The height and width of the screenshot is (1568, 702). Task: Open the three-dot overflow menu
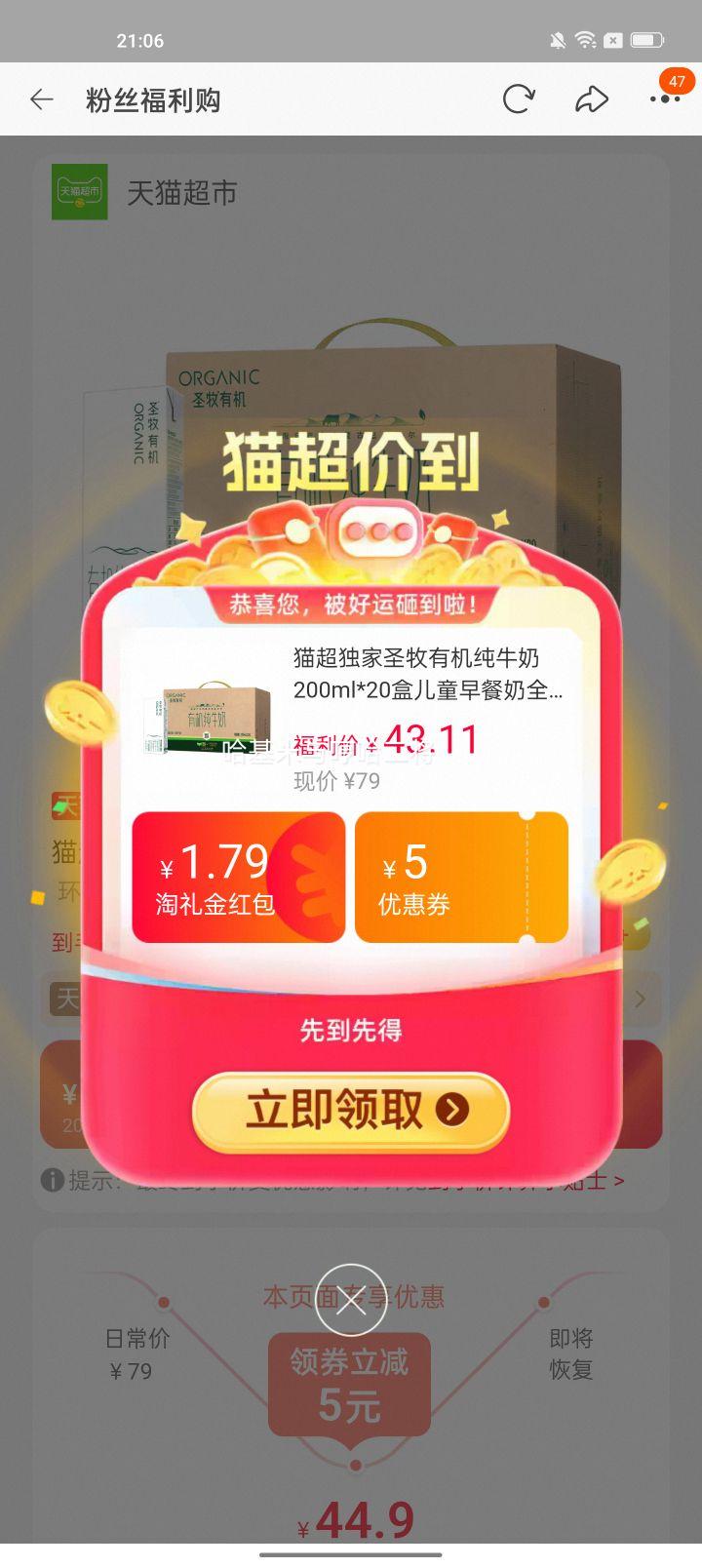click(665, 99)
